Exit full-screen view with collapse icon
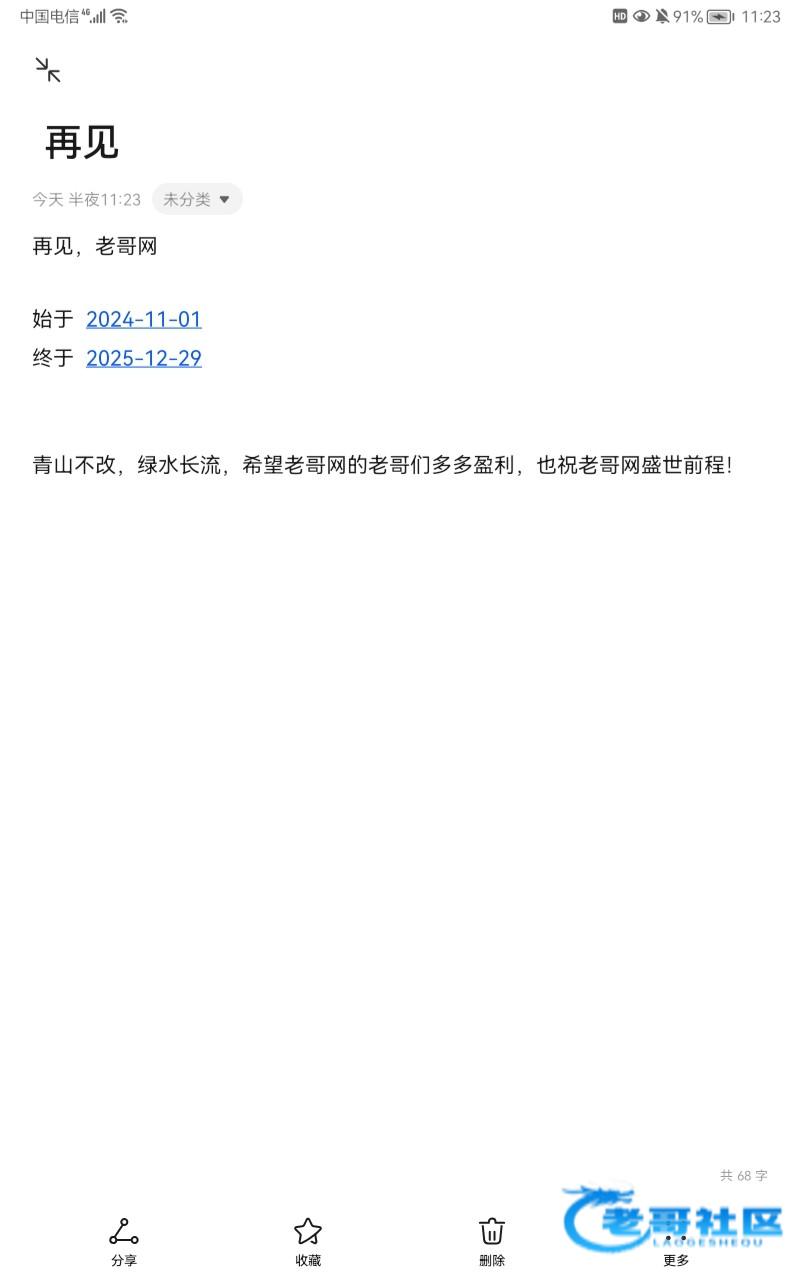The height and width of the screenshot is (1280, 800). click(x=48, y=69)
